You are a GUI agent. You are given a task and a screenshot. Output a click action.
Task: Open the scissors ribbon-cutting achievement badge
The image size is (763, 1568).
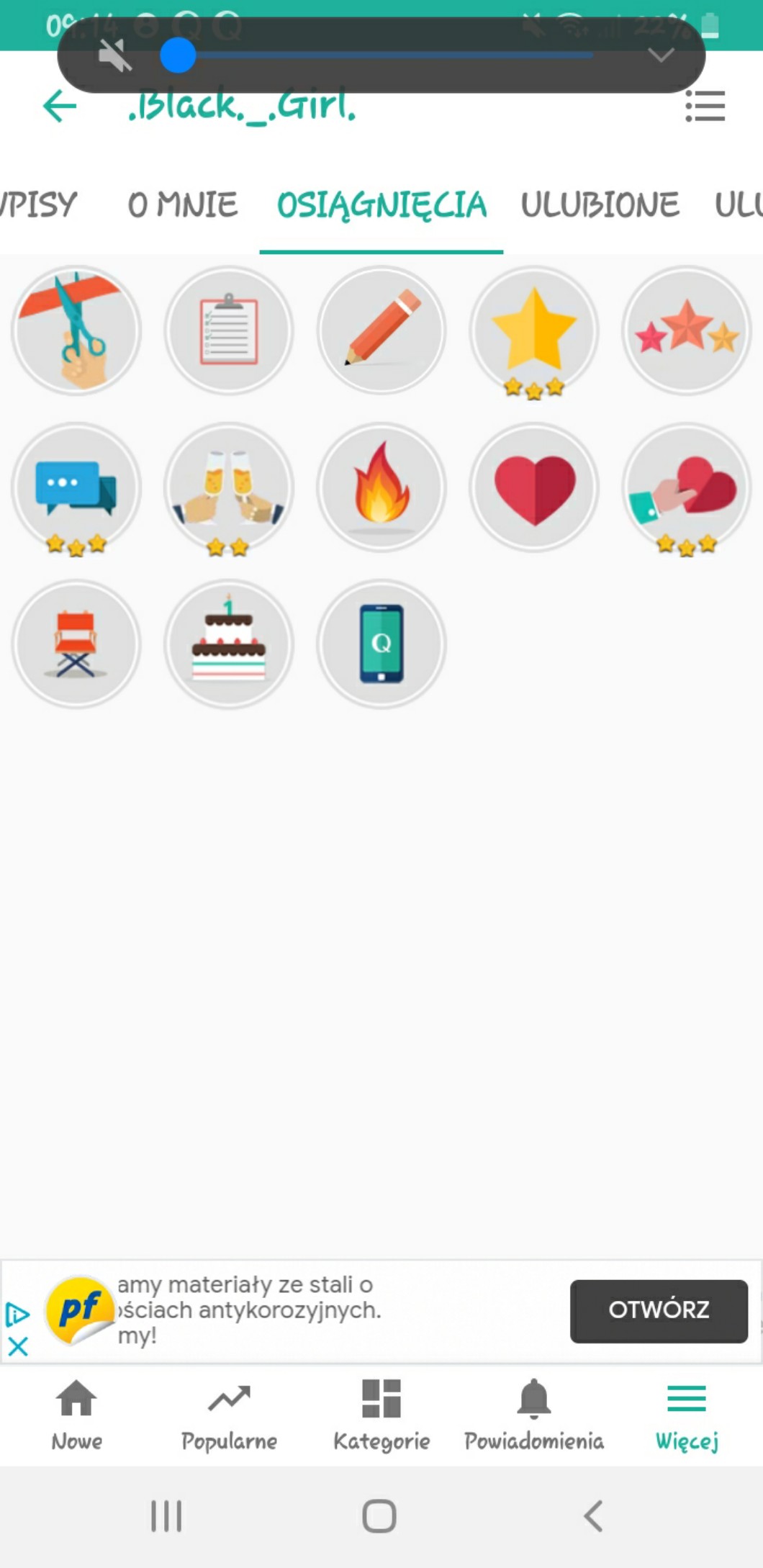click(x=76, y=330)
